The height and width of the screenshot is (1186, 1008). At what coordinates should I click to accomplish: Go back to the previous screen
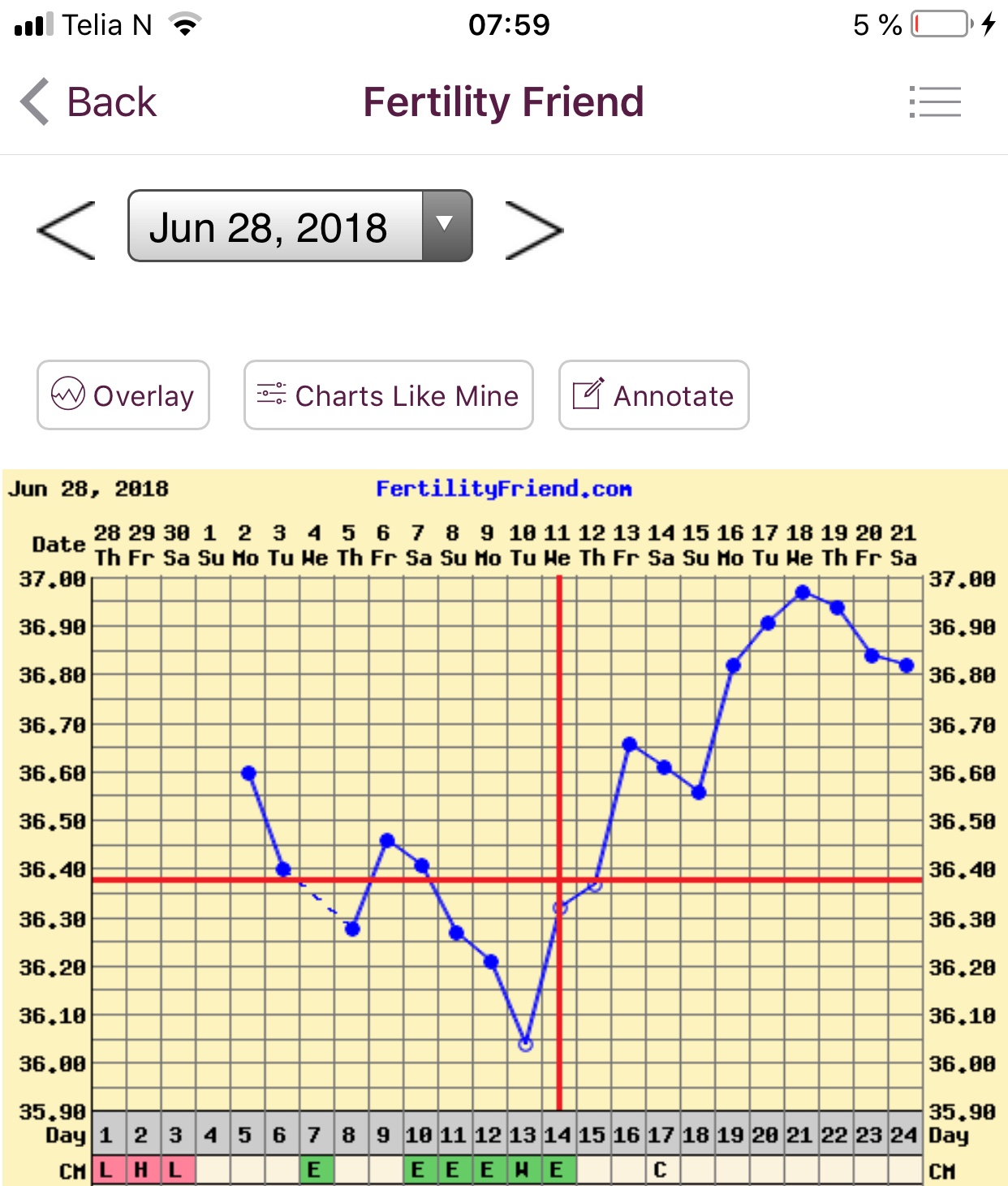pyautogui.click(x=88, y=102)
